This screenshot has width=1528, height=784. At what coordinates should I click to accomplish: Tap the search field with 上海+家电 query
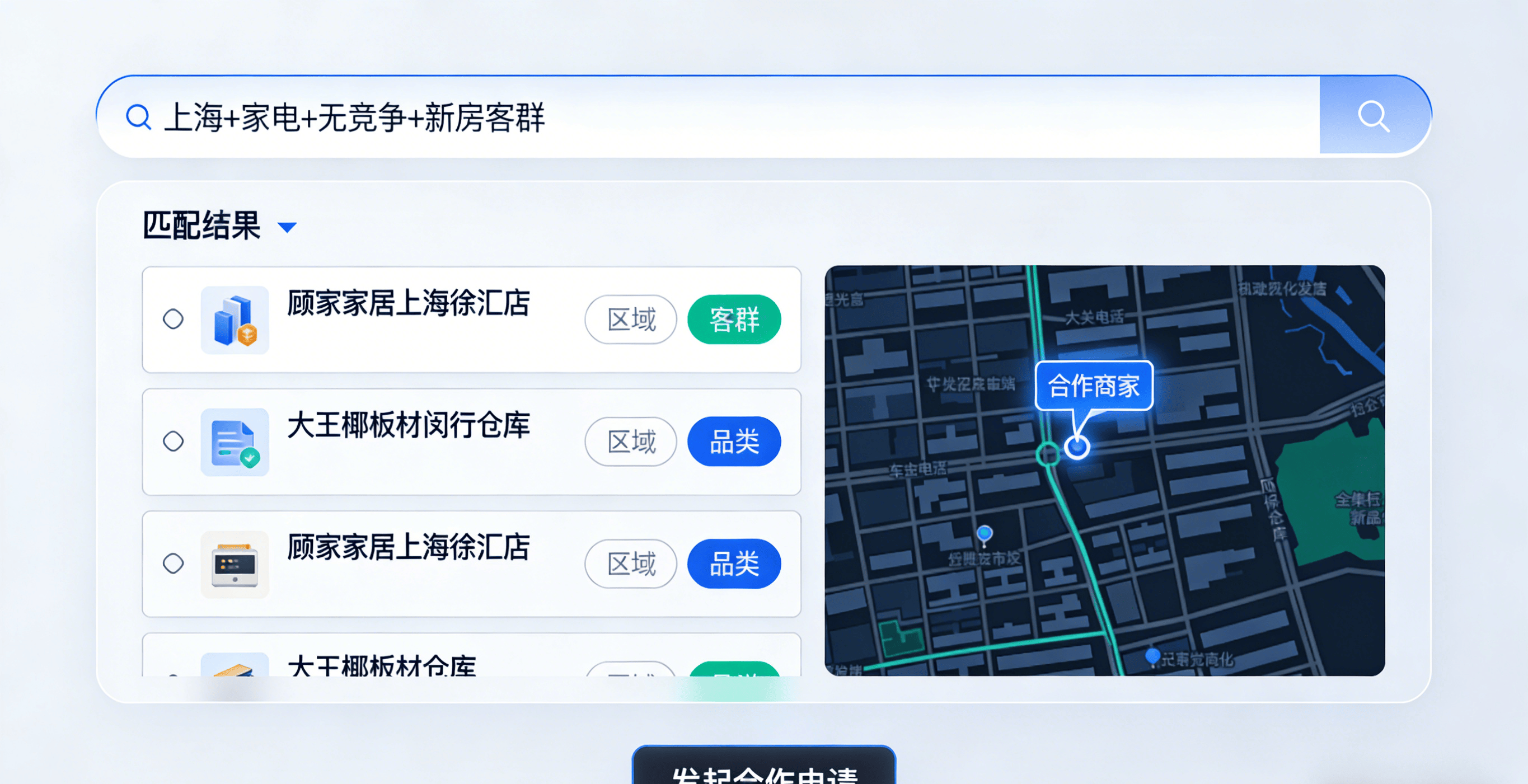tap(712, 116)
